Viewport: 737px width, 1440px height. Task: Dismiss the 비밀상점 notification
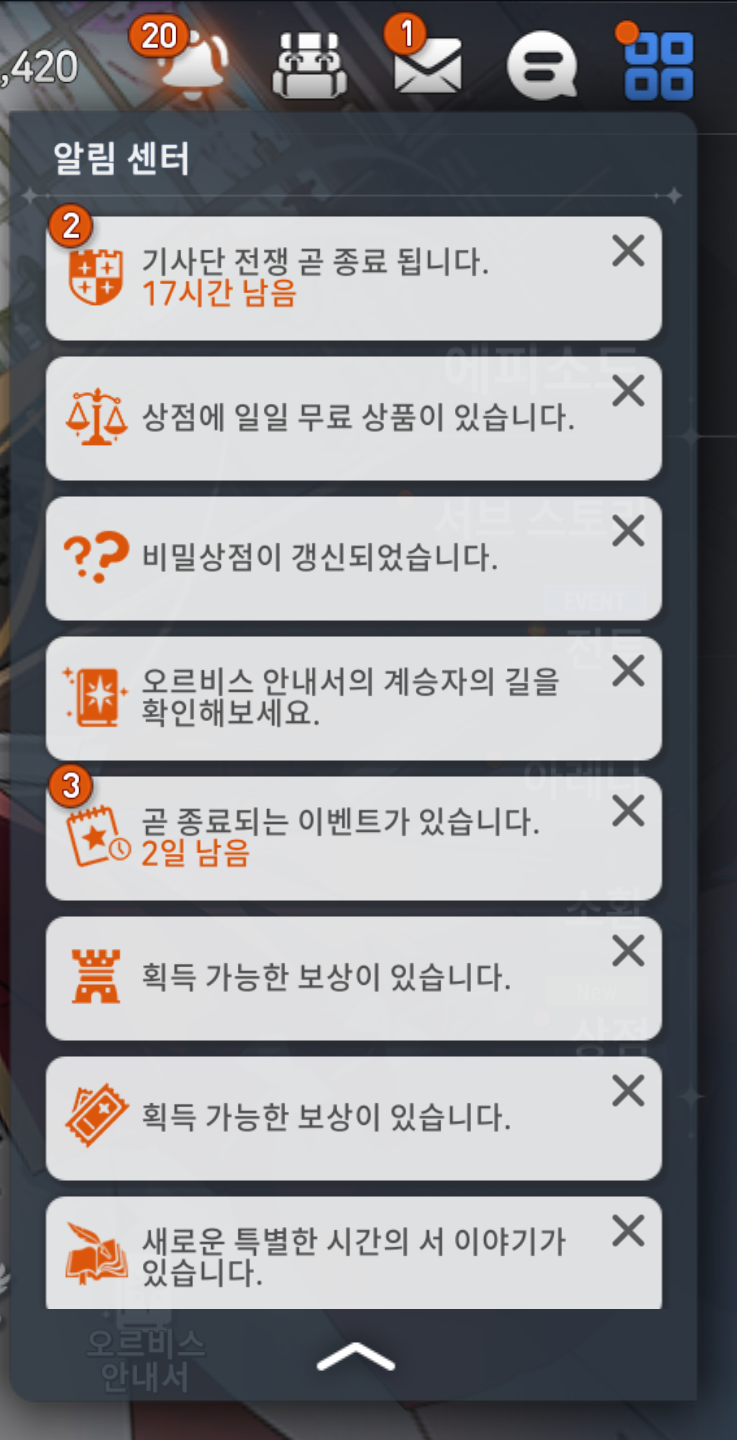628,531
